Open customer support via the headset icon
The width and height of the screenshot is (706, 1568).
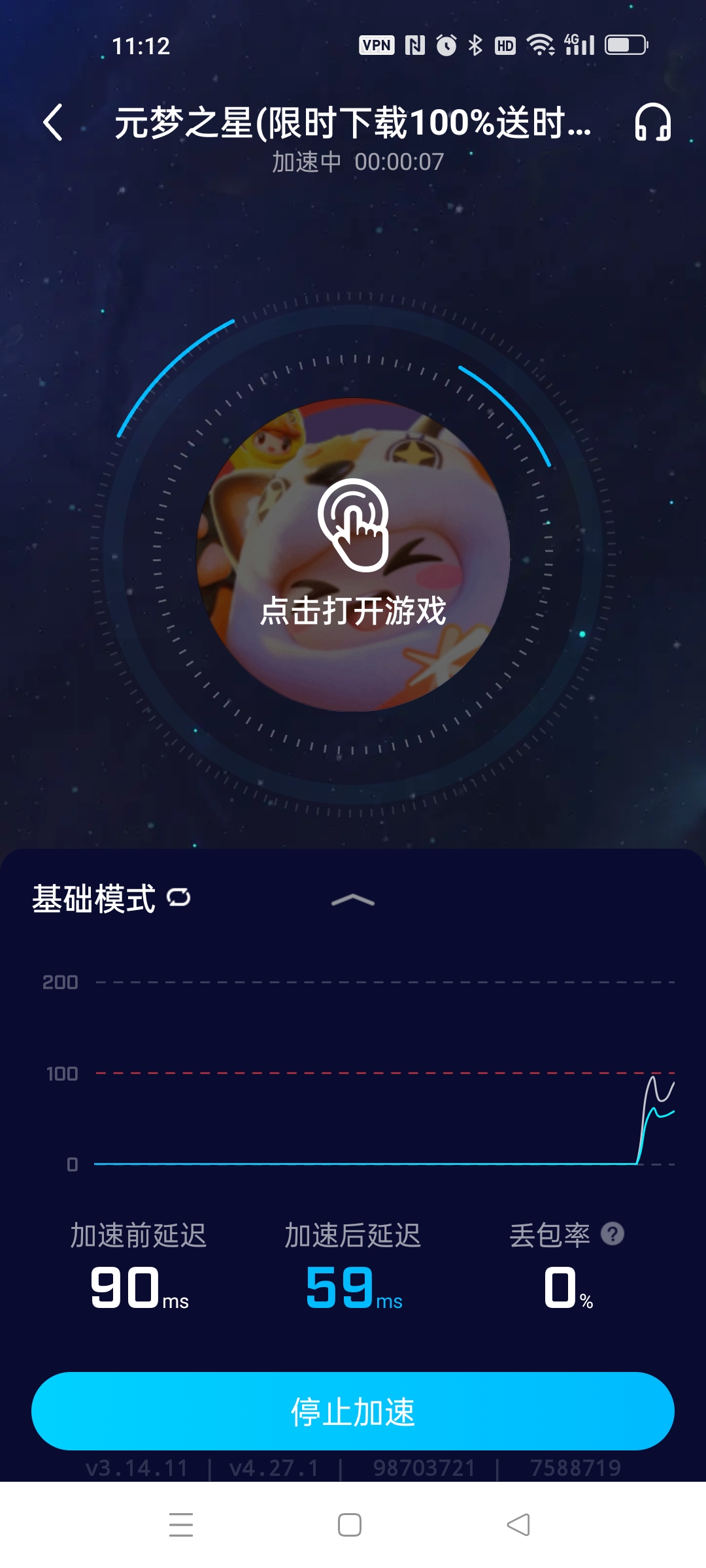[652, 122]
